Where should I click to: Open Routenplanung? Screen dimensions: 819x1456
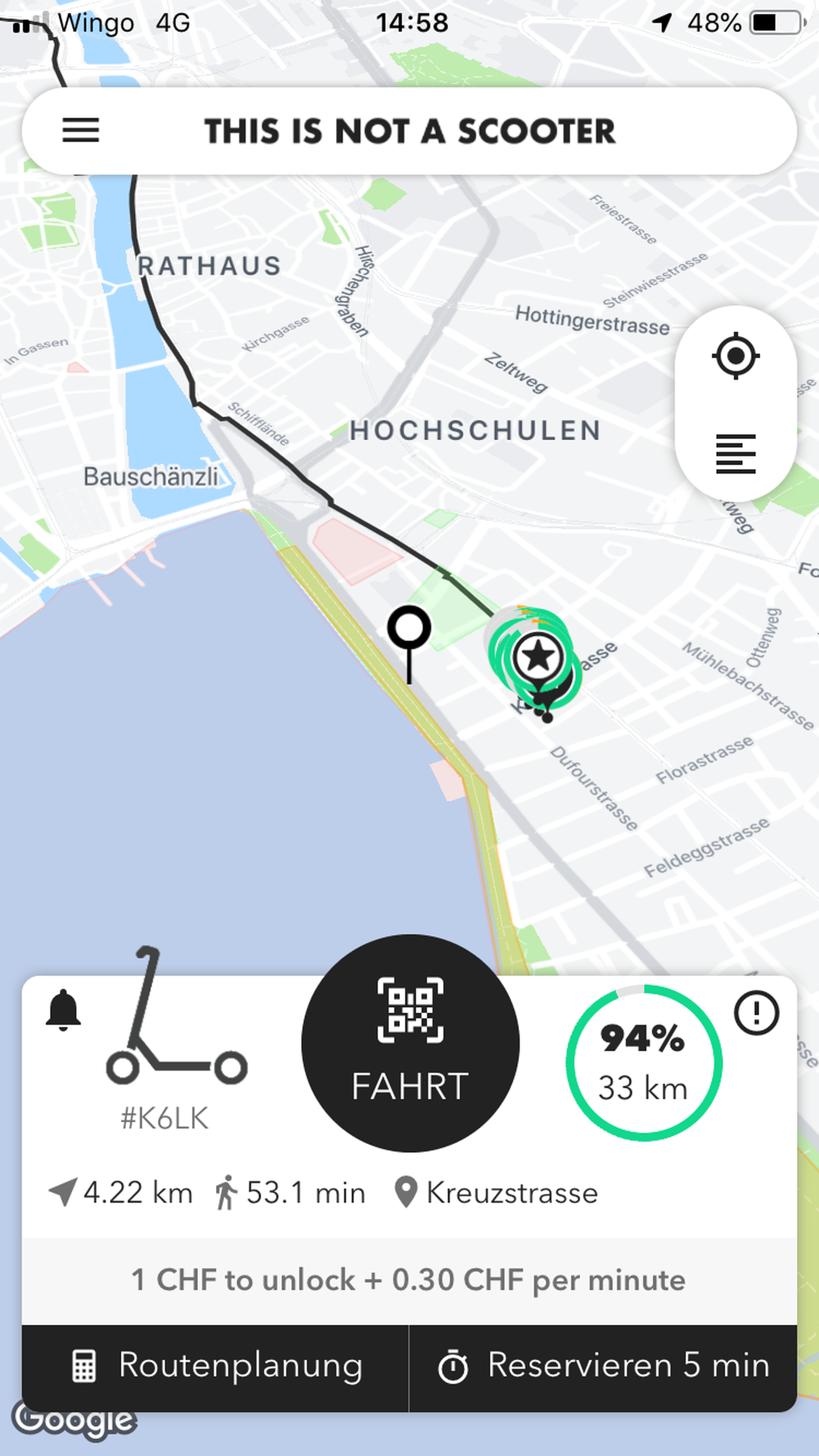coord(215,1366)
